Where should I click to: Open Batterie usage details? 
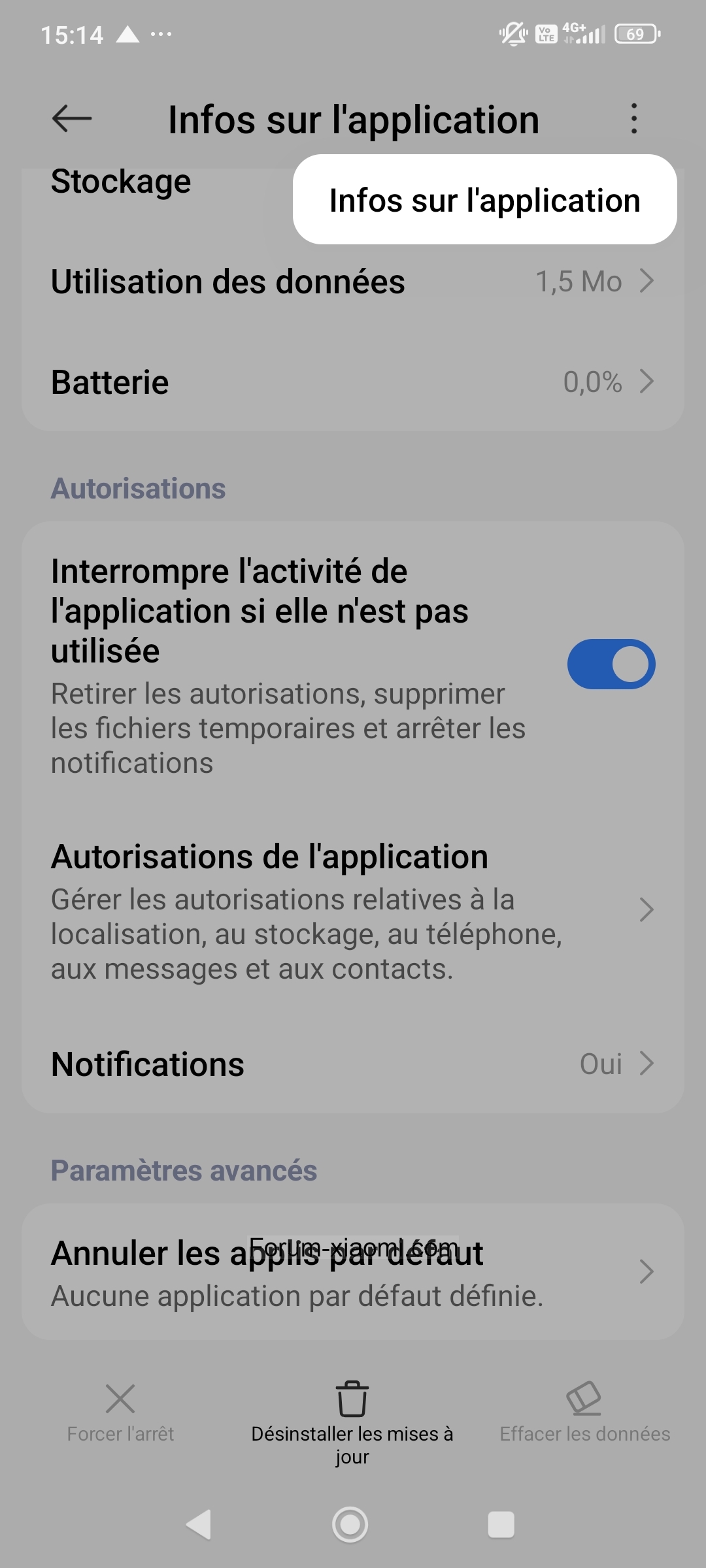(353, 382)
